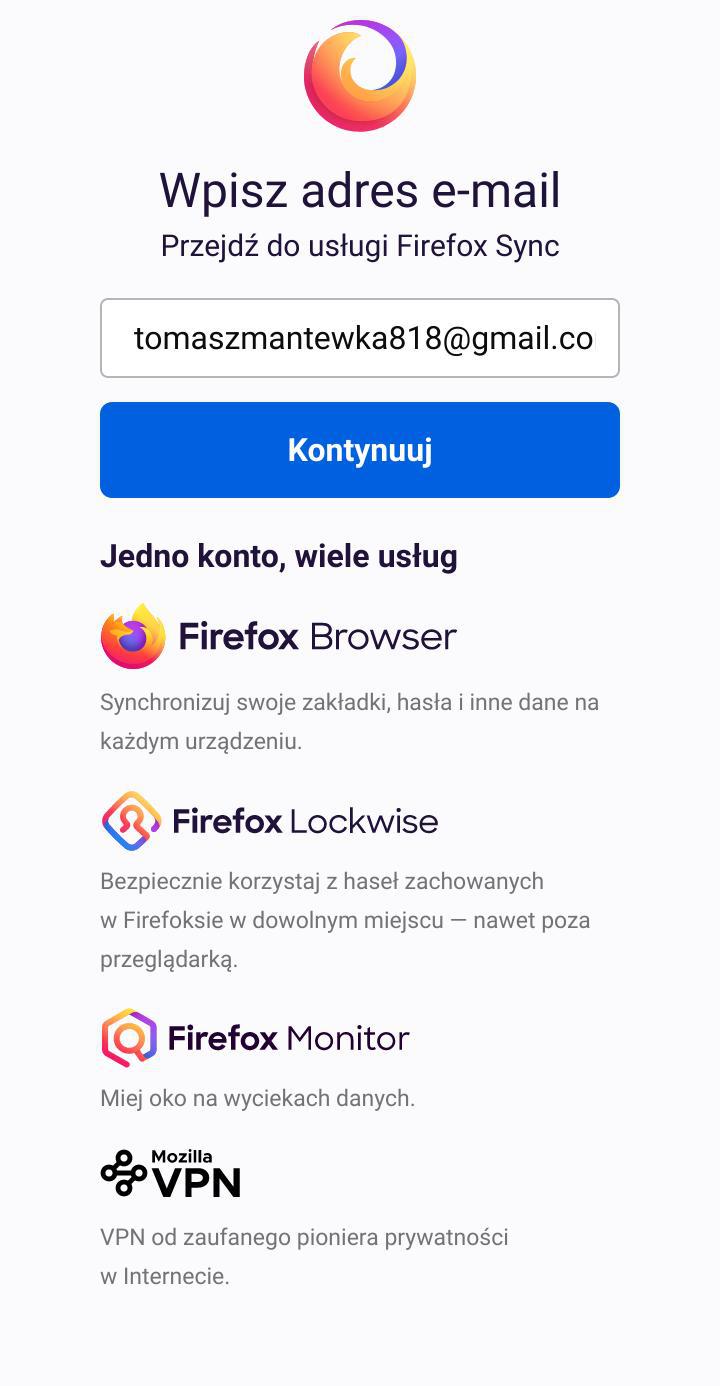Select the Firefox Lockwise wordmark
720x1386 pixels.
[x=304, y=820]
